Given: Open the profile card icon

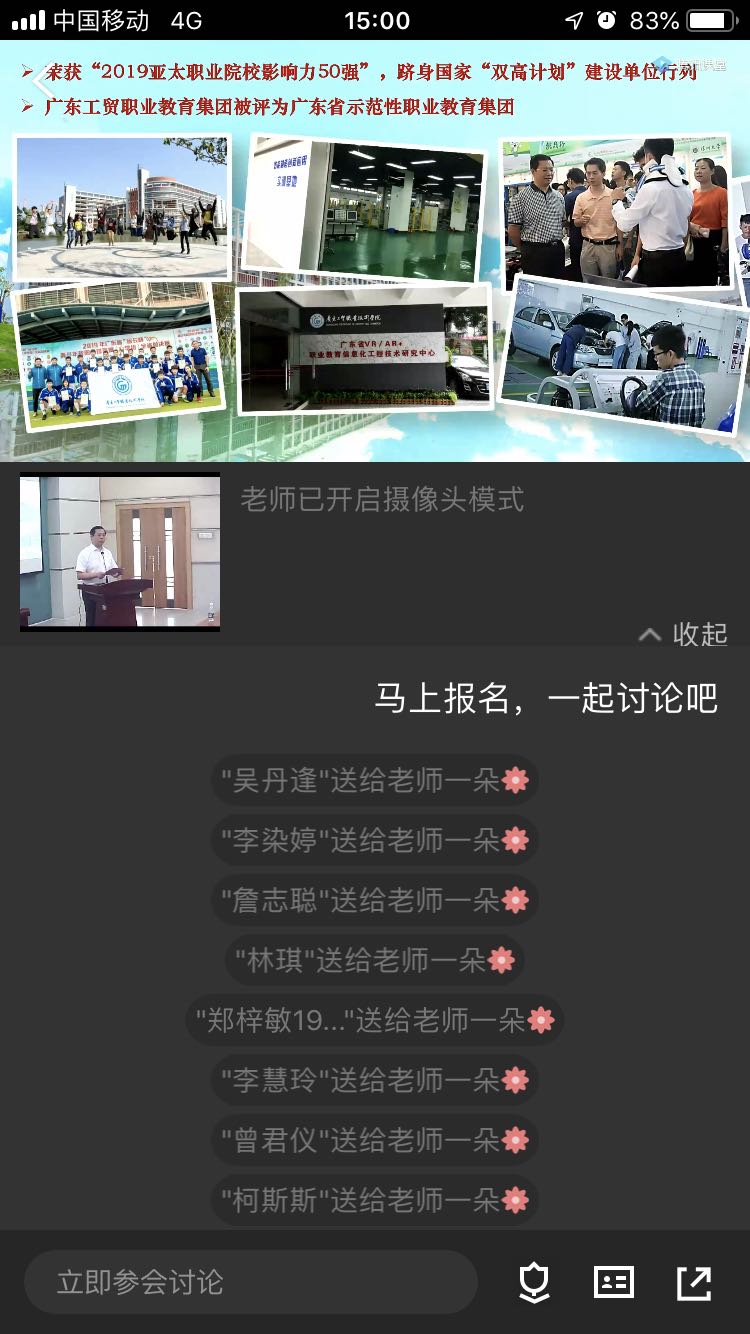Looking at the screenshot, I should [x=613, y=1282].
